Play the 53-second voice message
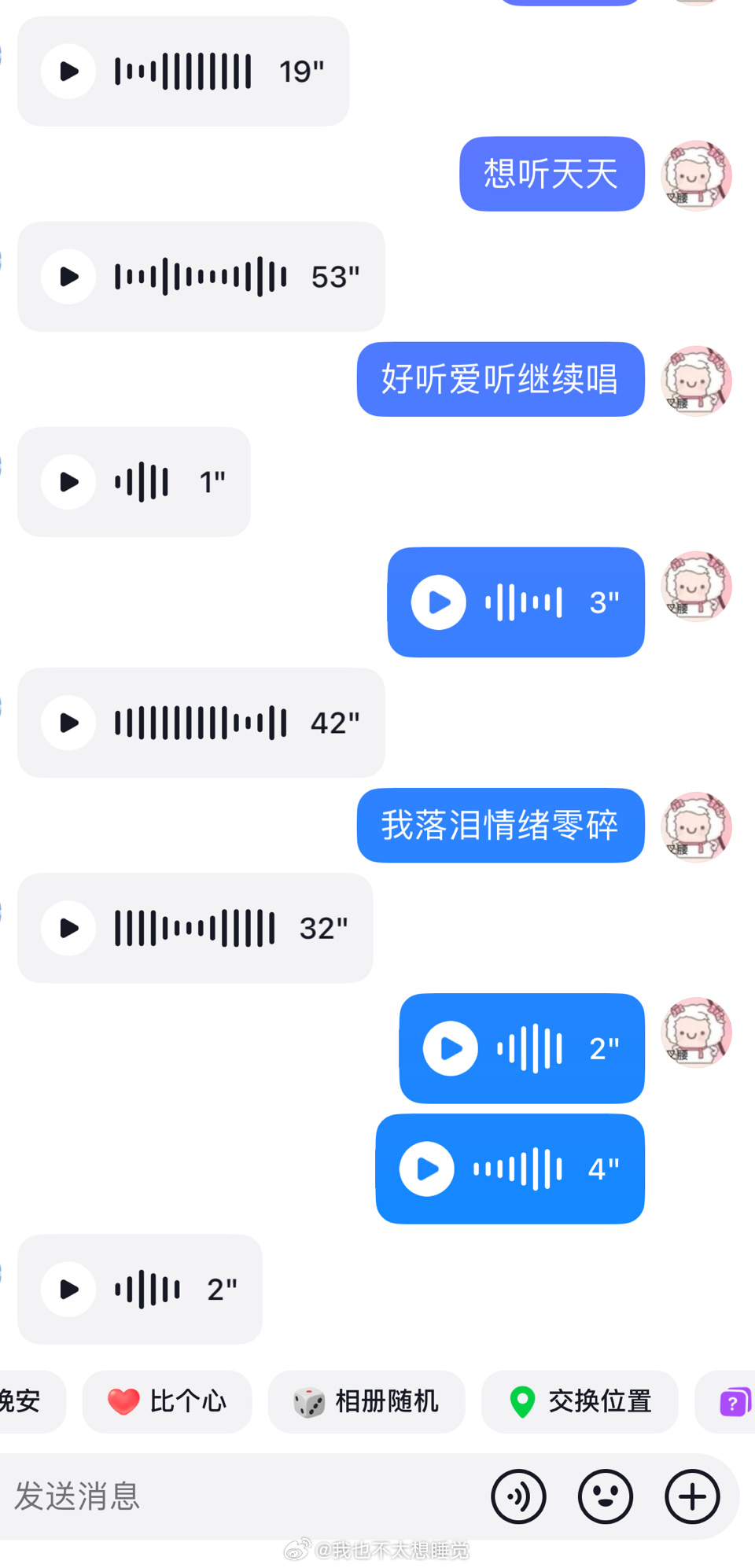Viewport: 755px width, 1568px height. [x=68, y=277]
